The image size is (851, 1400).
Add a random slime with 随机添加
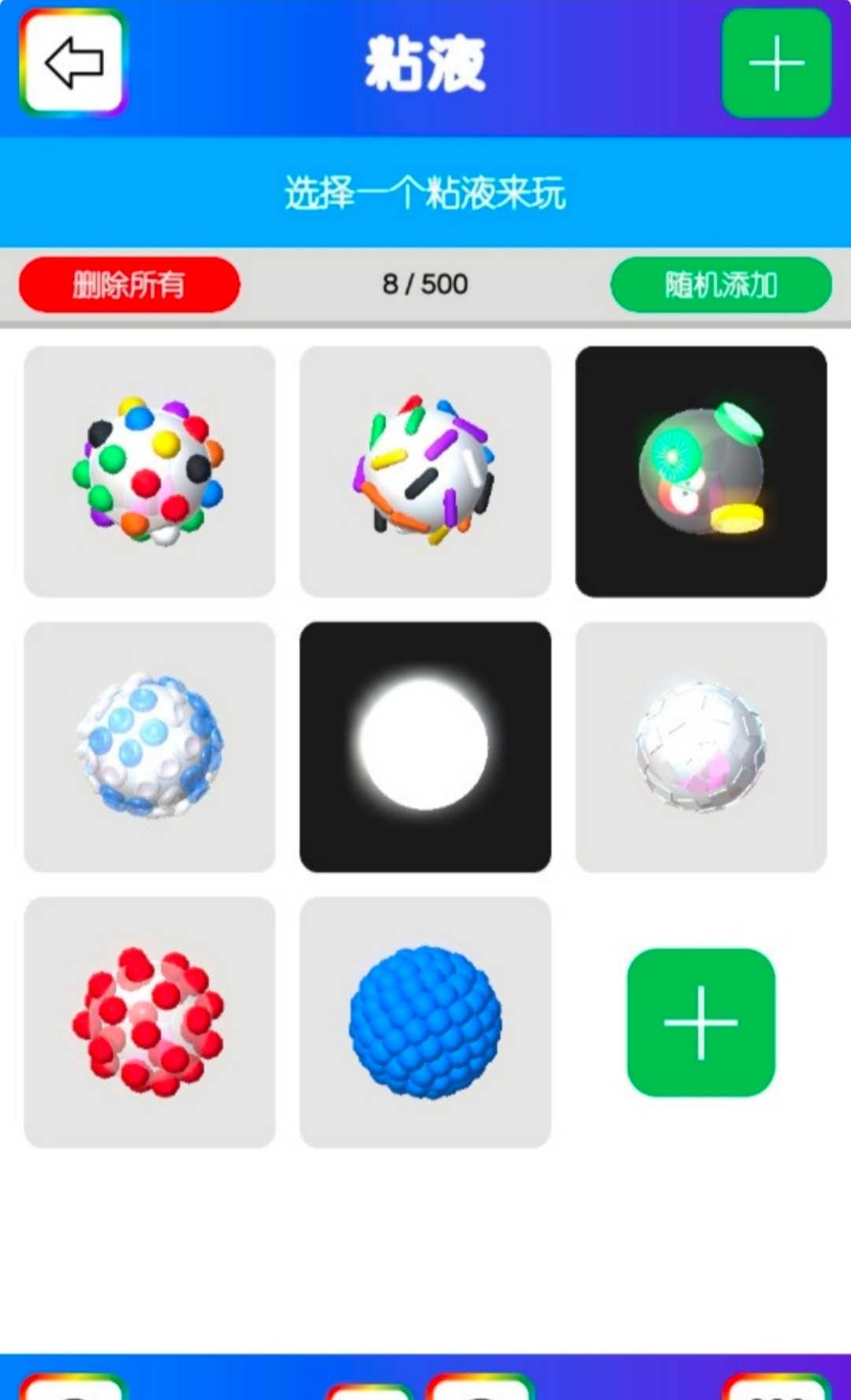point(720,285)
